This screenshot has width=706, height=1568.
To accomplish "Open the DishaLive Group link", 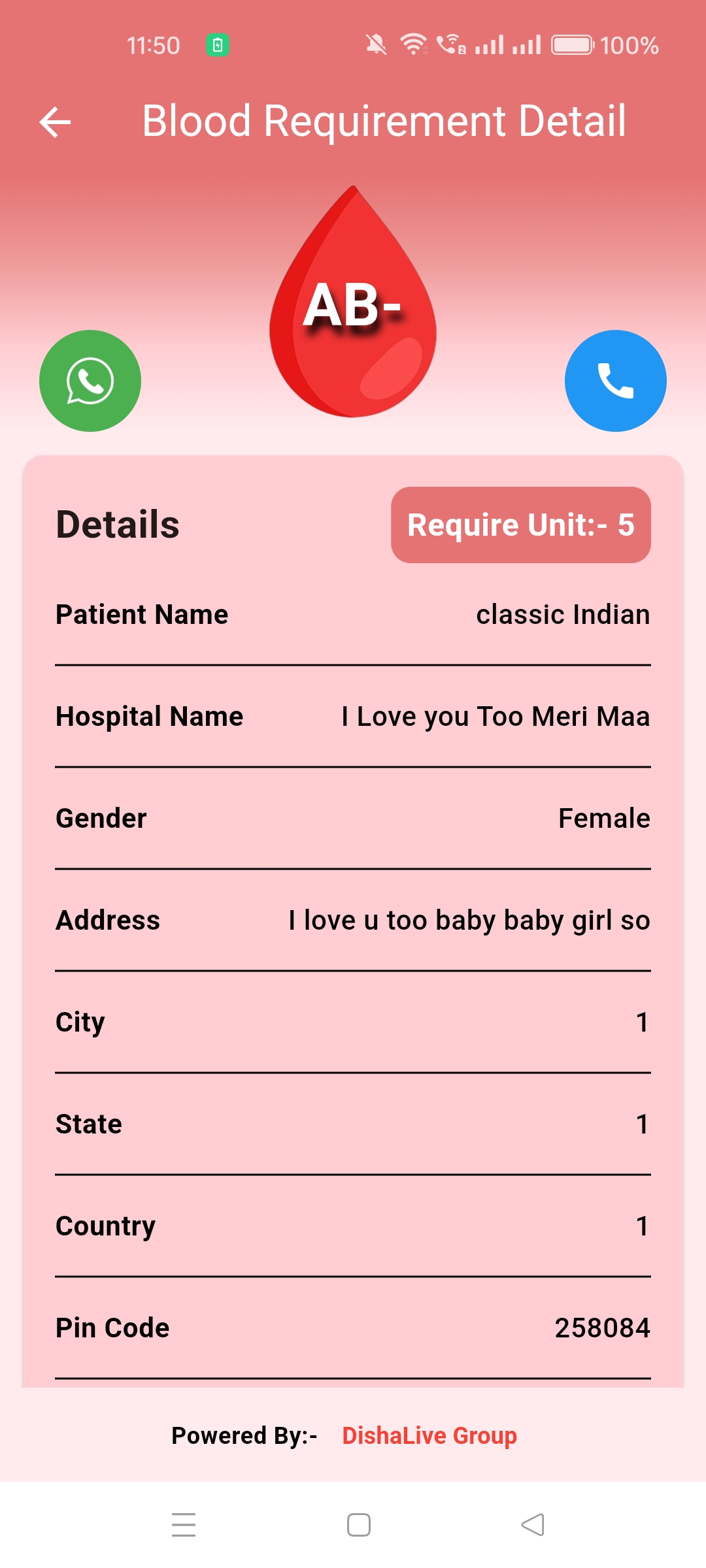I will point(429,1435).
